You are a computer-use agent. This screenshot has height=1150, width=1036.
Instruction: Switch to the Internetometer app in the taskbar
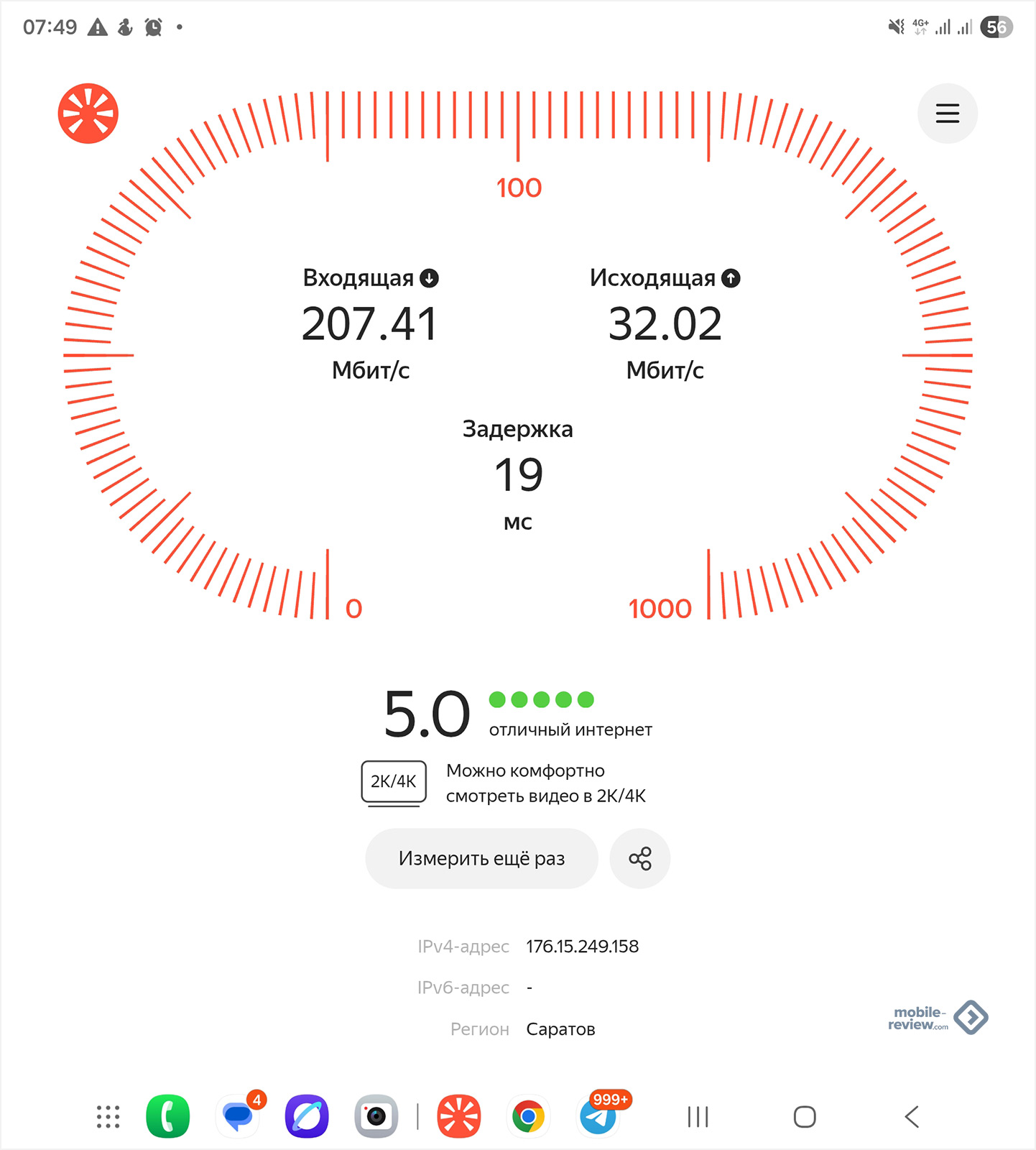(x=459, y=1117)
